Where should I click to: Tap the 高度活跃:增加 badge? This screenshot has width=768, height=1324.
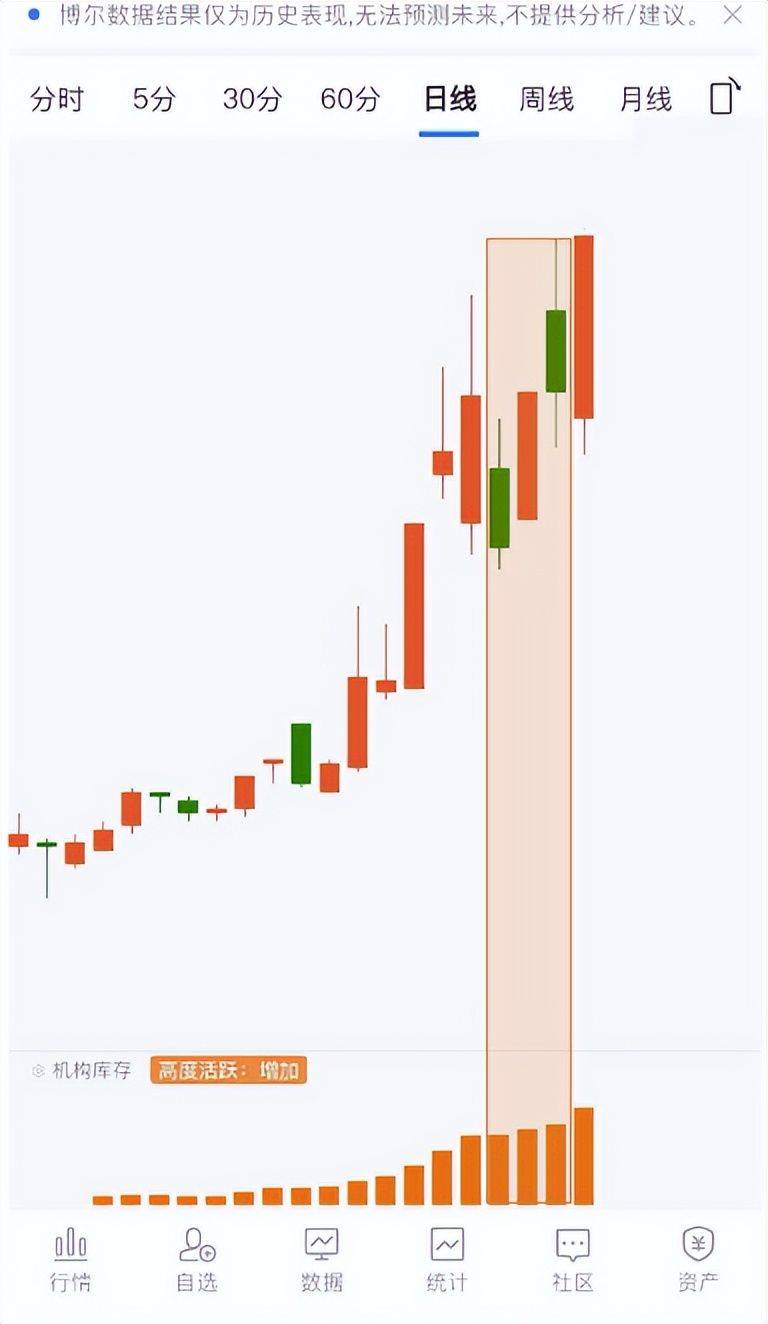click(x=229, y=1071)
